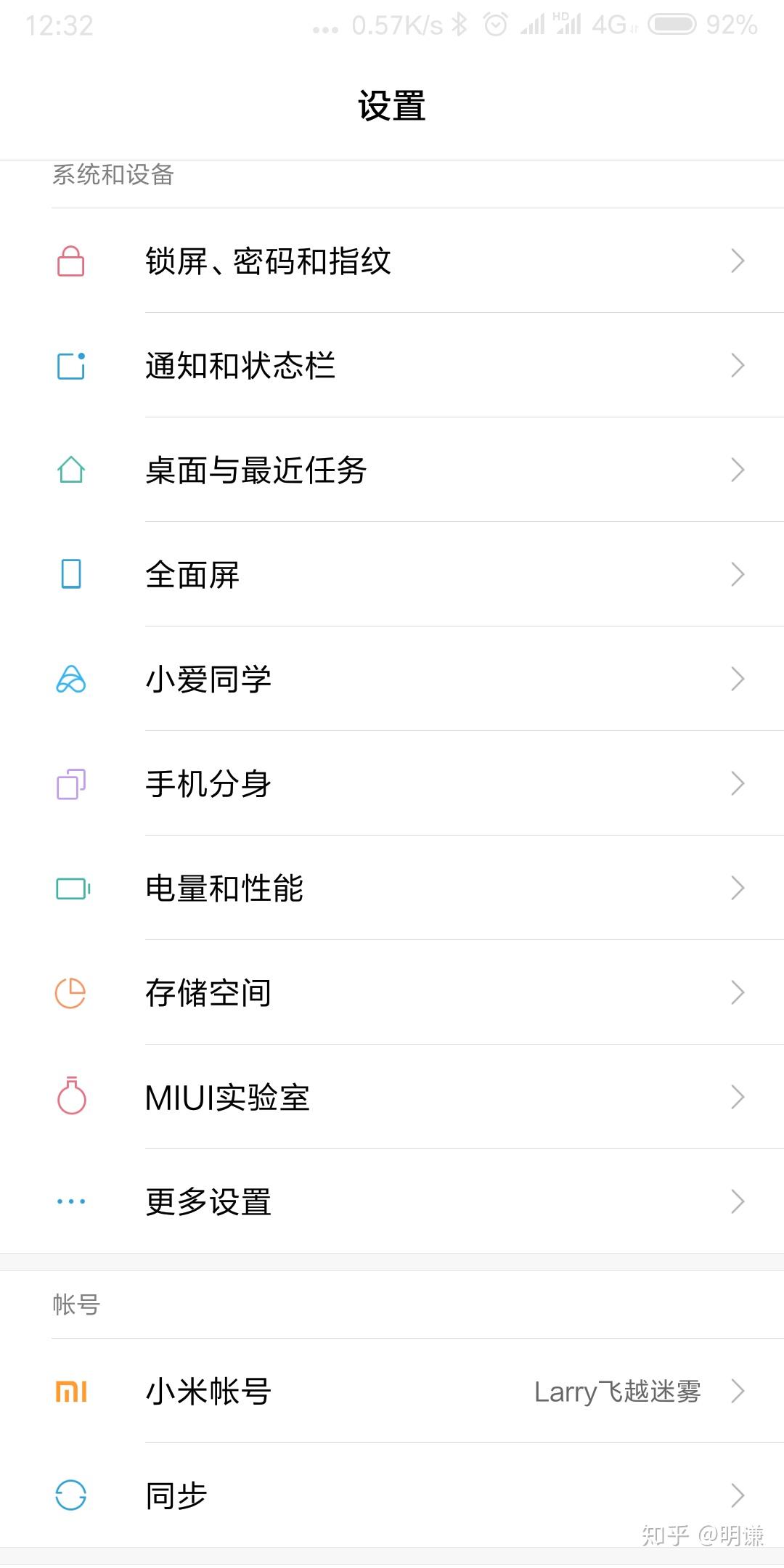Image resolution: width=784 pixels, height=1568 pixels.
Task: Go to 桌面与最近任务
Action: point(392,470)
